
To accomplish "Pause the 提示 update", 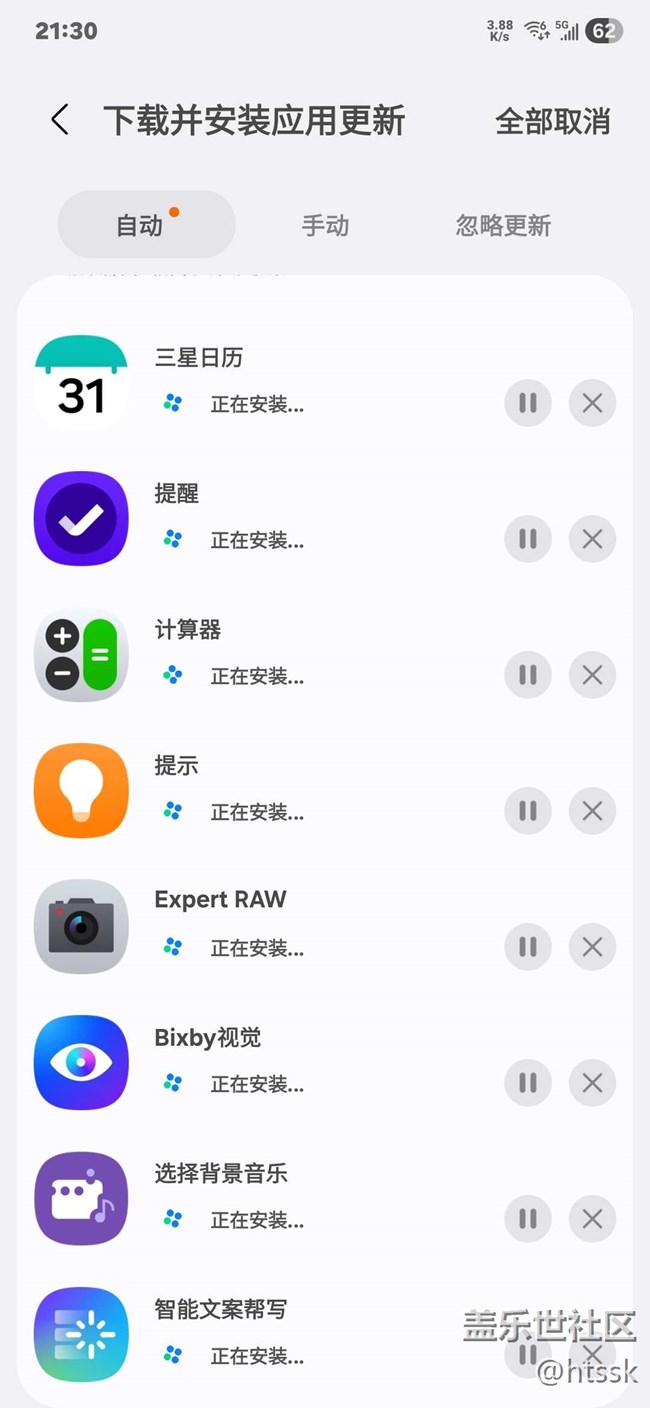I will [528, 811].
